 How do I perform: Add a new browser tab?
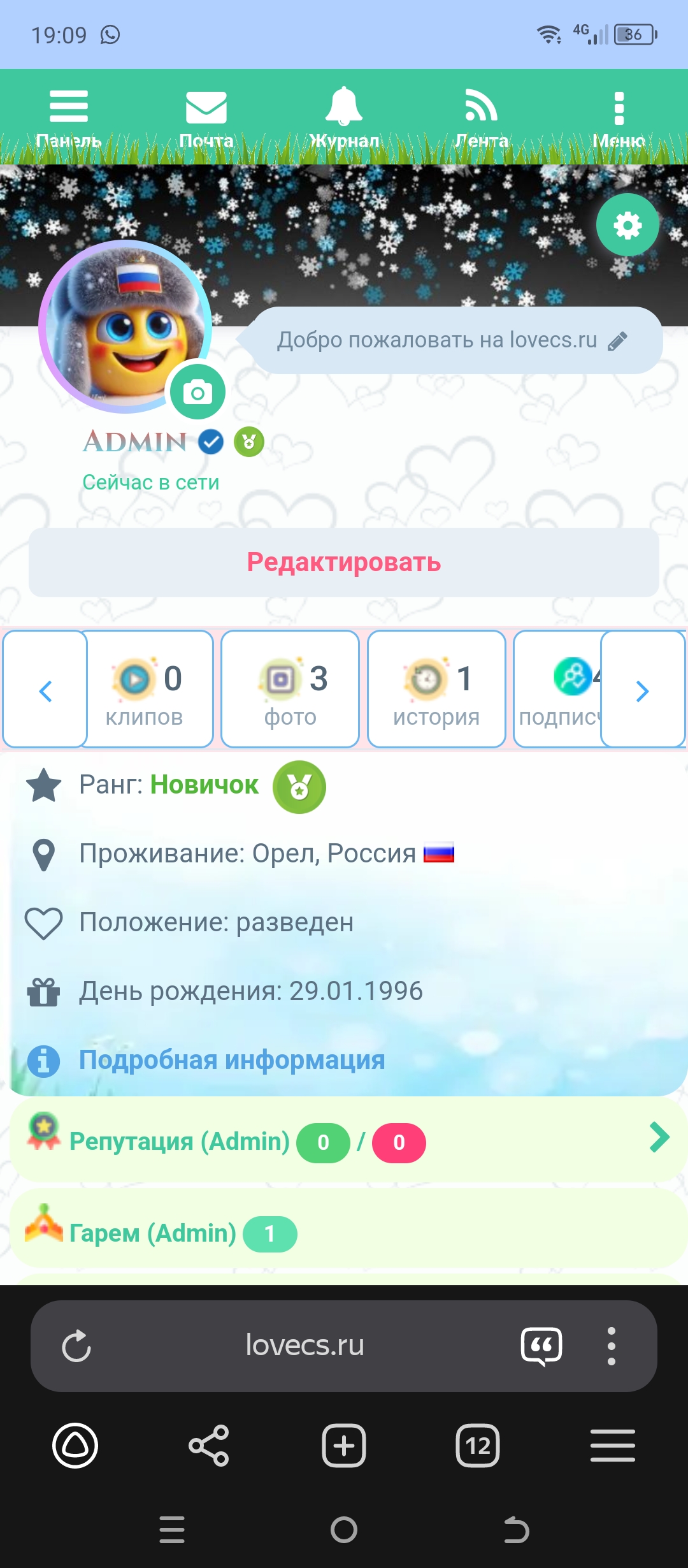click(344, 1446)
